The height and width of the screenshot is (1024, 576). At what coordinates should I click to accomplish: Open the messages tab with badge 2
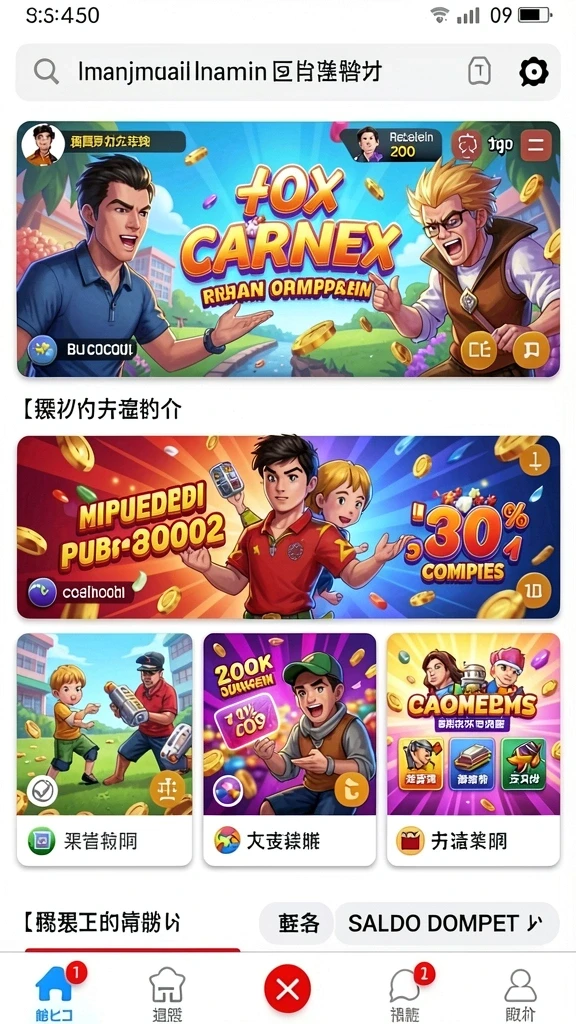click(x=406, y=993)
